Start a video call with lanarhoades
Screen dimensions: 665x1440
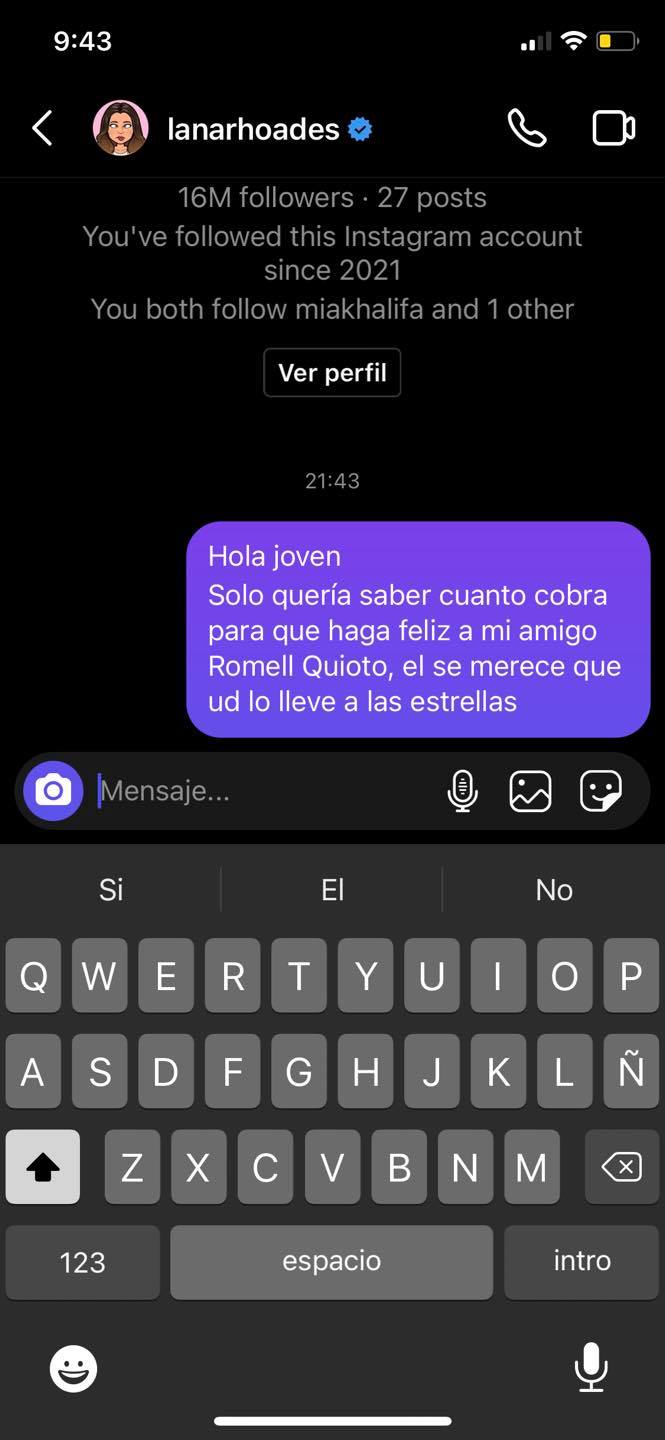tap(613, 128)
